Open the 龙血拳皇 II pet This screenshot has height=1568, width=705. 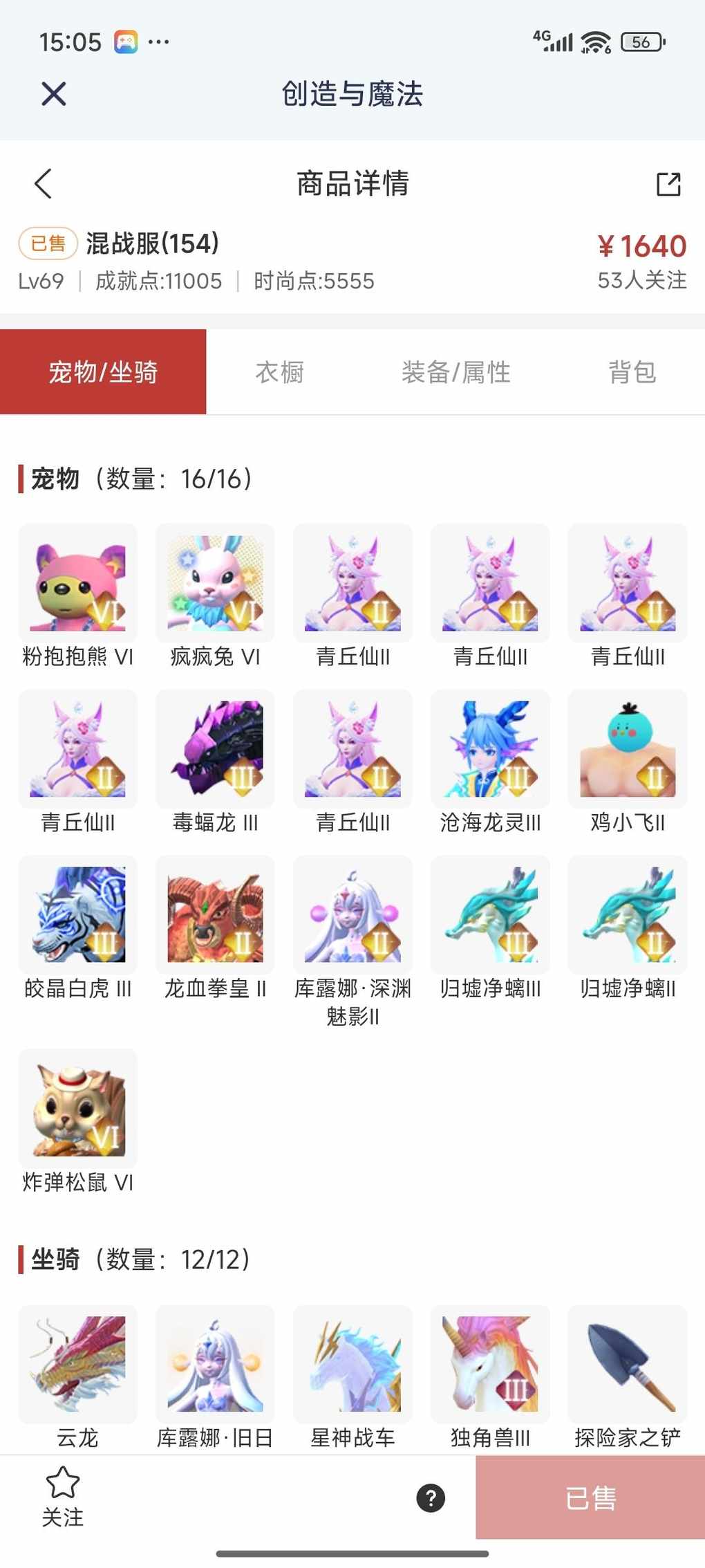(215, 915)
